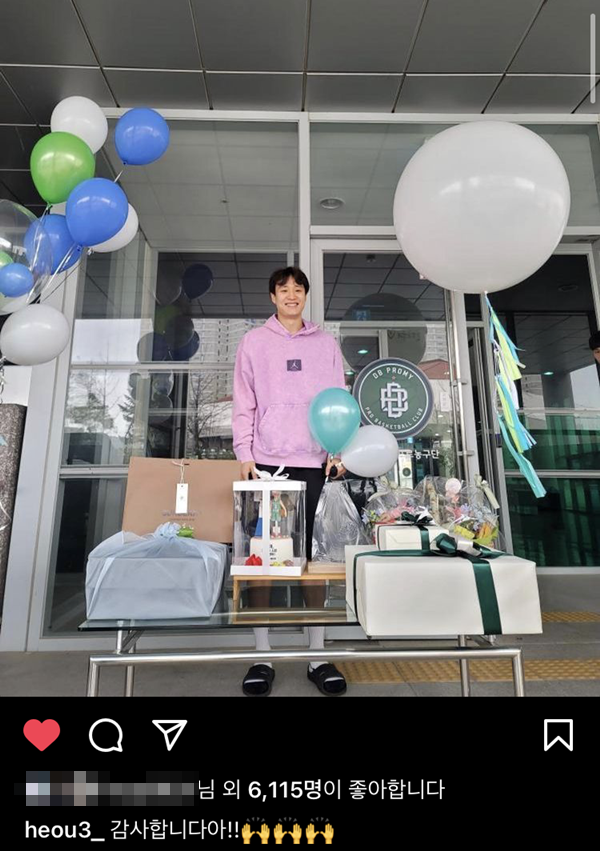Viewport: 600px width, 851px height.
Task: Share the post via paper plane icon
Action: 169,734
